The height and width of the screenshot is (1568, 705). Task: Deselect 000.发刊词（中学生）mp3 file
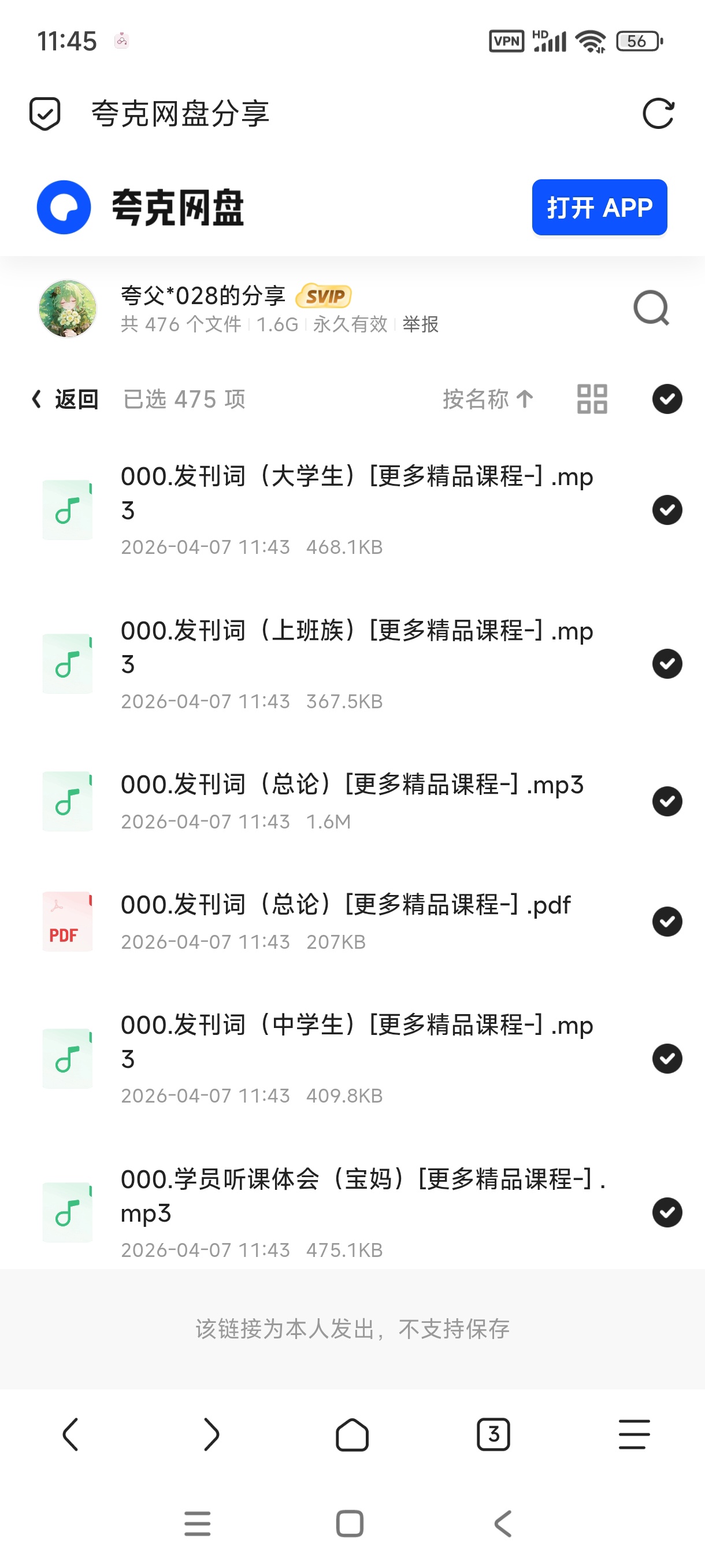[667, 1059]
